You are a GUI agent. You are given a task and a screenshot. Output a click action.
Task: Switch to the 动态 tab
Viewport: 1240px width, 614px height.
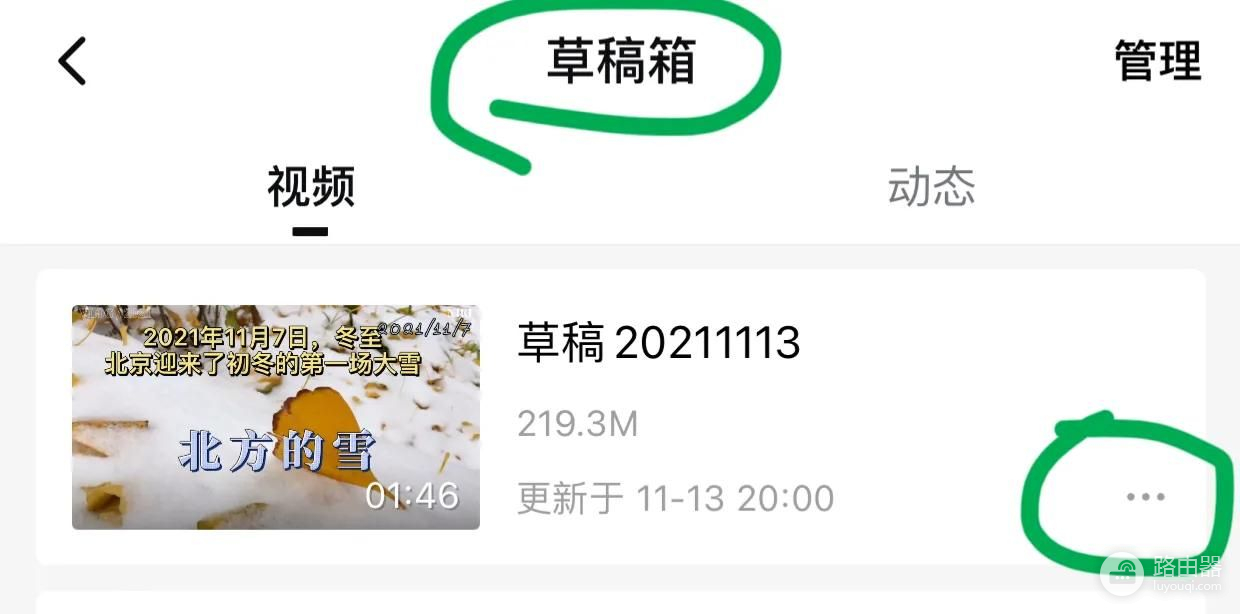931,187
